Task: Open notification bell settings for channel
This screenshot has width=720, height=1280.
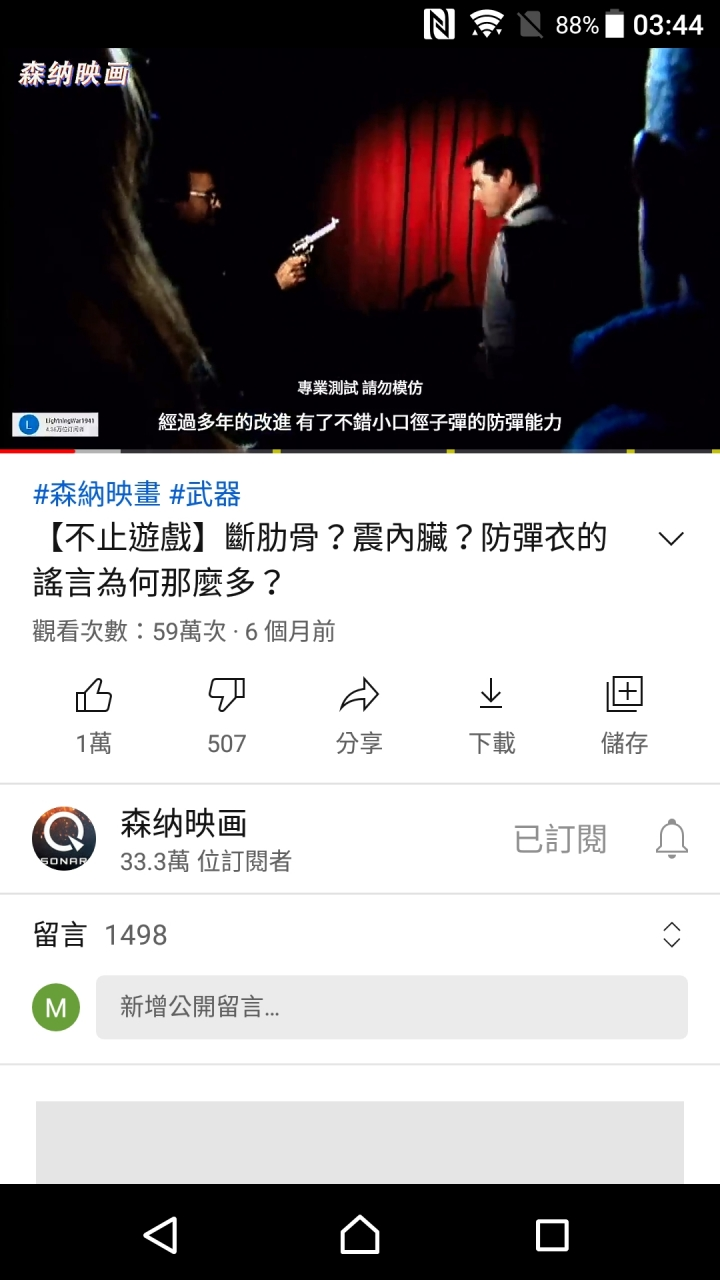Action: point(672,839)
